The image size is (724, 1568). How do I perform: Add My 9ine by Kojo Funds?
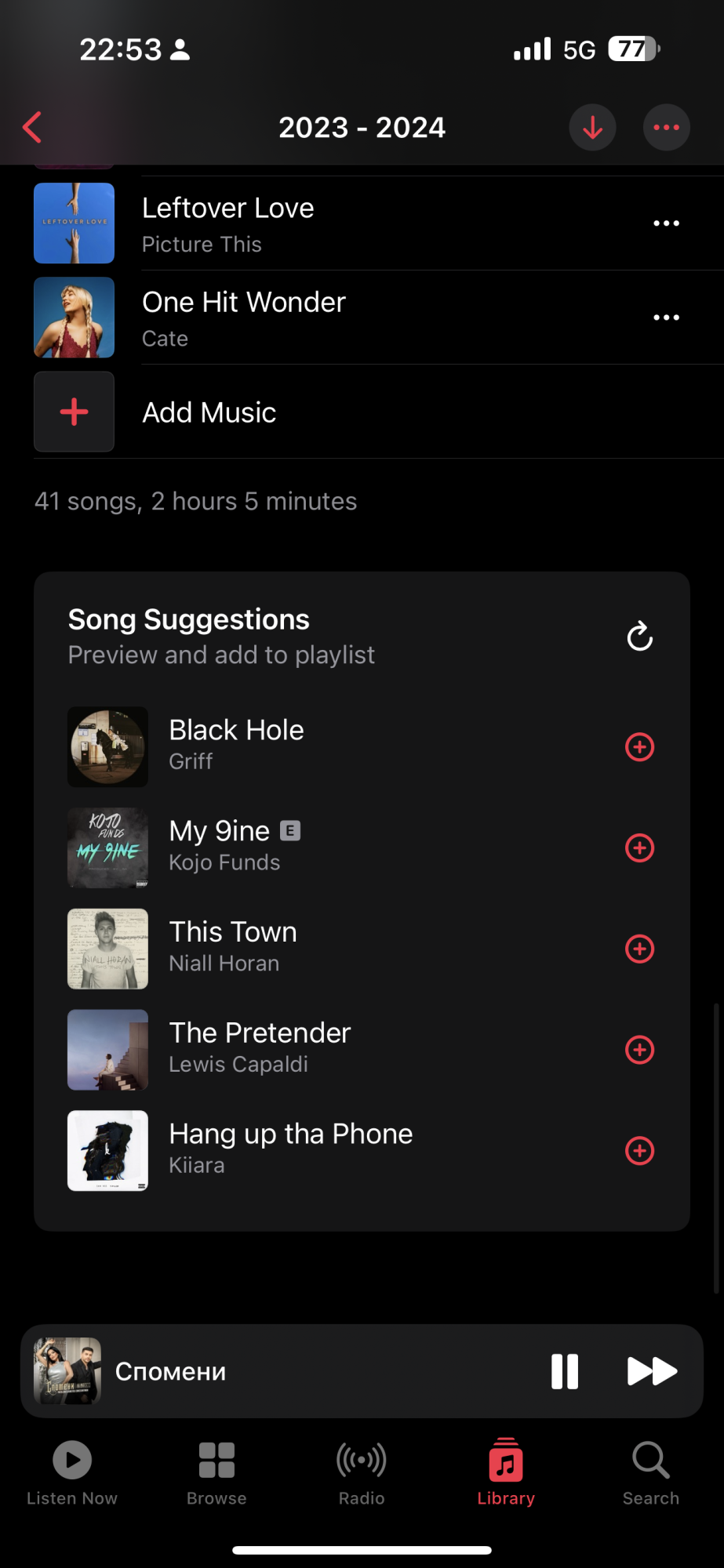(639, 848)
